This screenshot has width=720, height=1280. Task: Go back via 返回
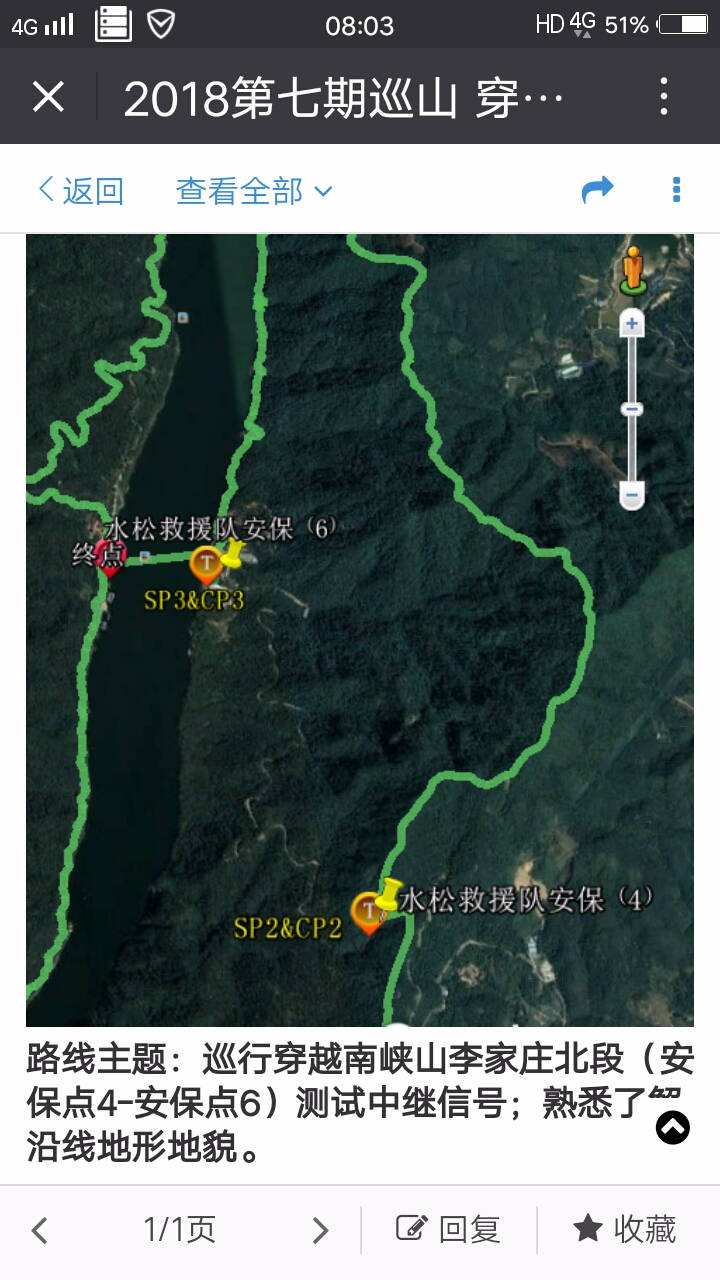[82, 190]
